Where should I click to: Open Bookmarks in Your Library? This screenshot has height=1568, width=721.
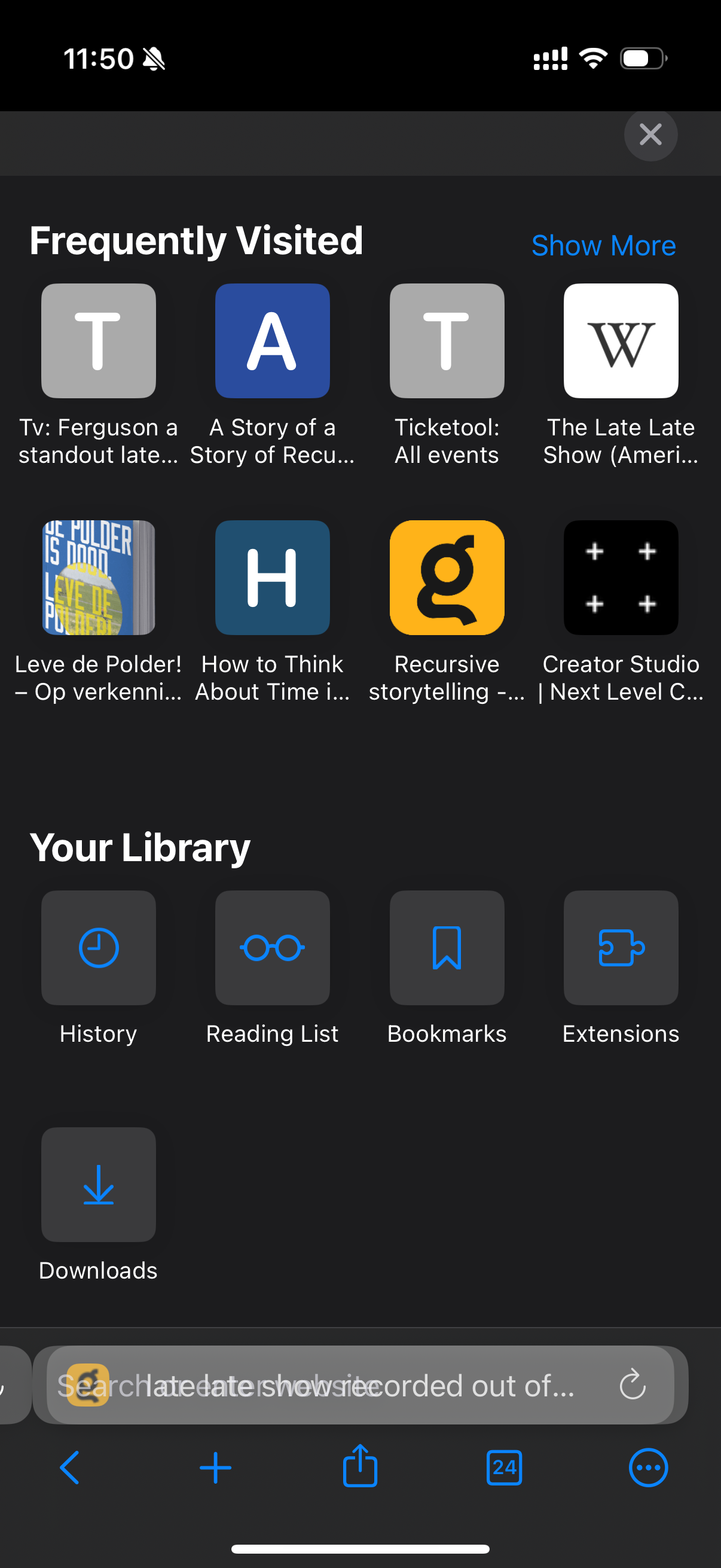click(447, 947)
